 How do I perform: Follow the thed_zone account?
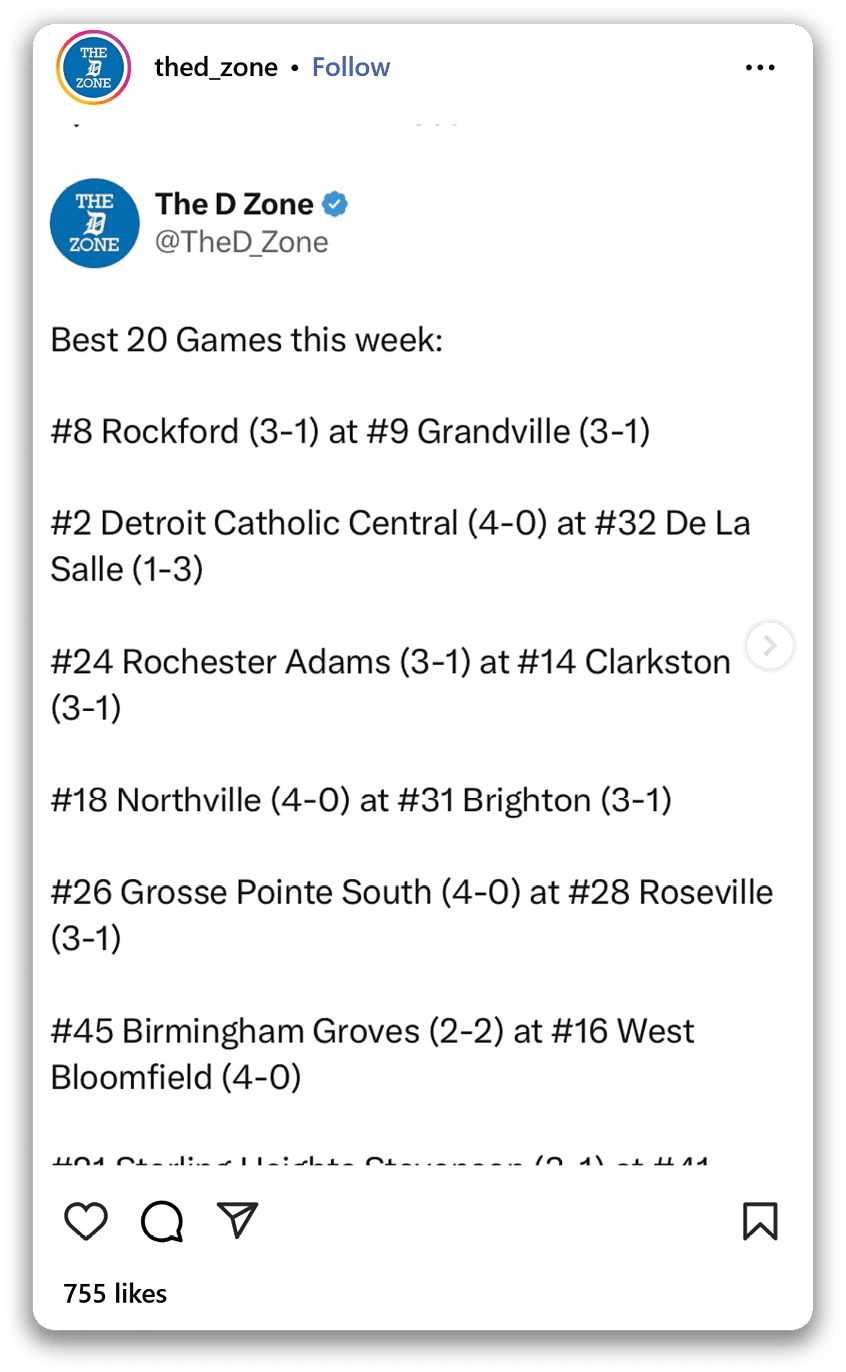point(350,67)
